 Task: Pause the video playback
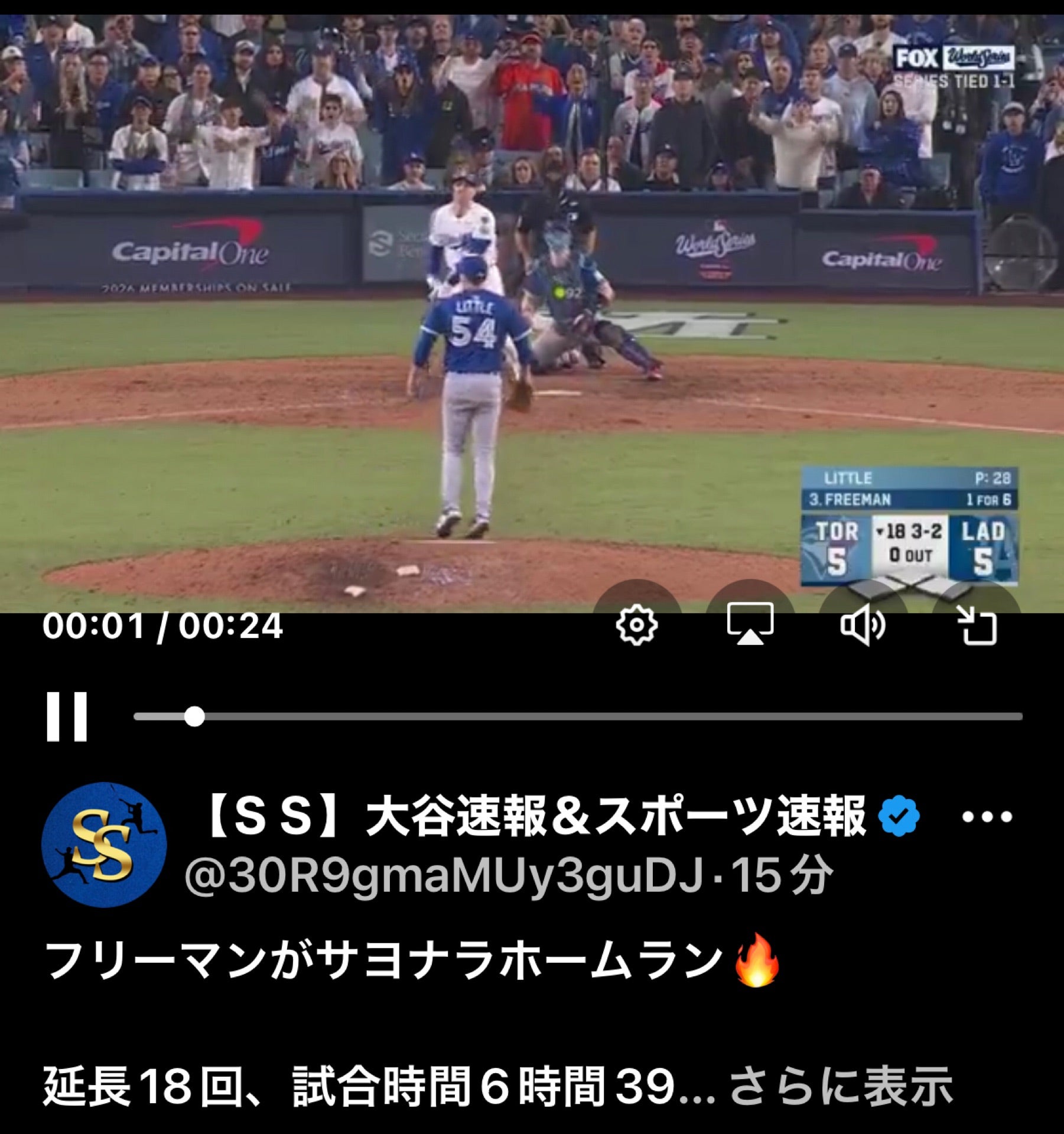[67, 716]
